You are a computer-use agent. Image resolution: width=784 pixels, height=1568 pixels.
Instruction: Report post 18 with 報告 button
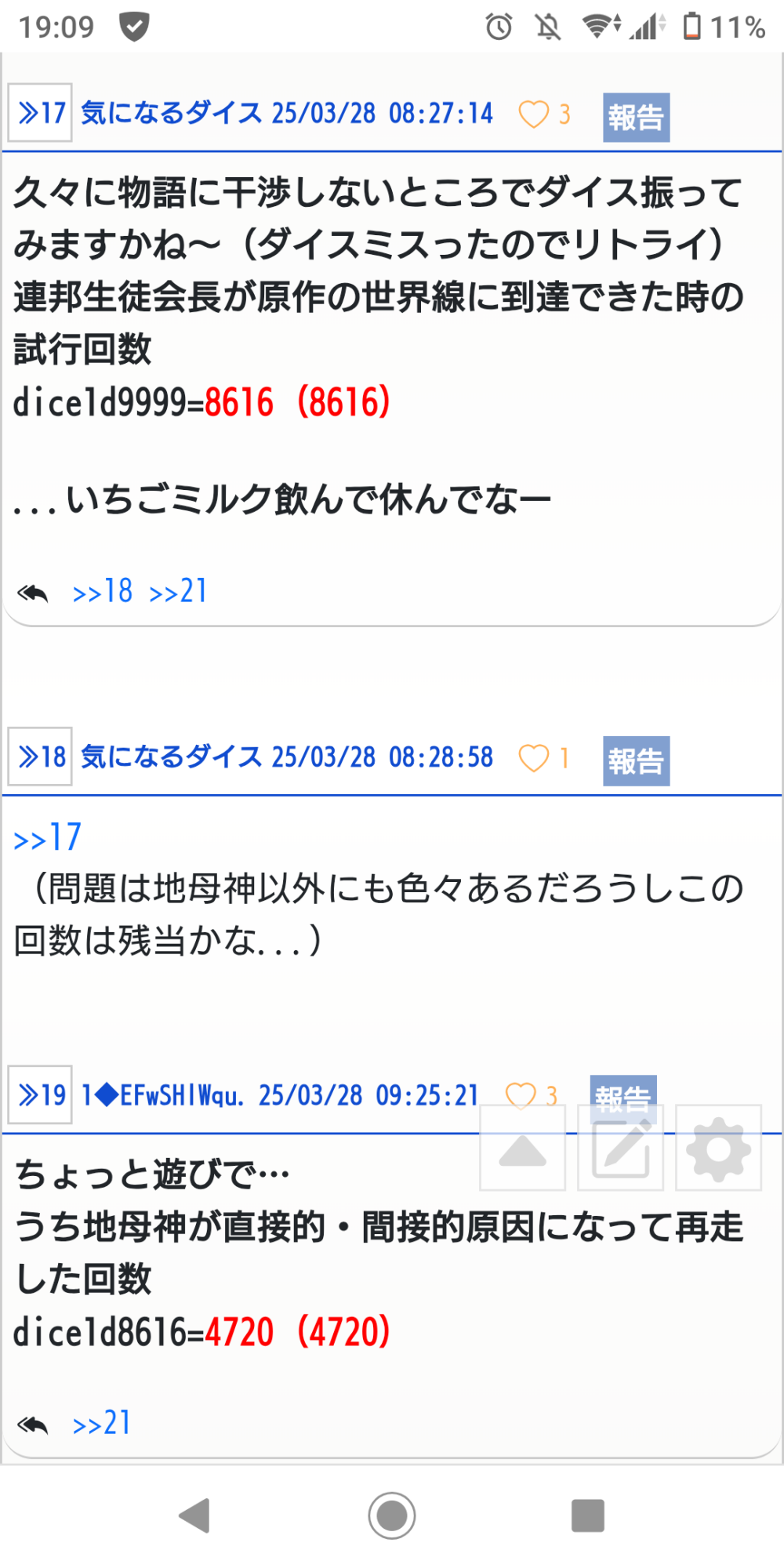(x=636, y=761)
